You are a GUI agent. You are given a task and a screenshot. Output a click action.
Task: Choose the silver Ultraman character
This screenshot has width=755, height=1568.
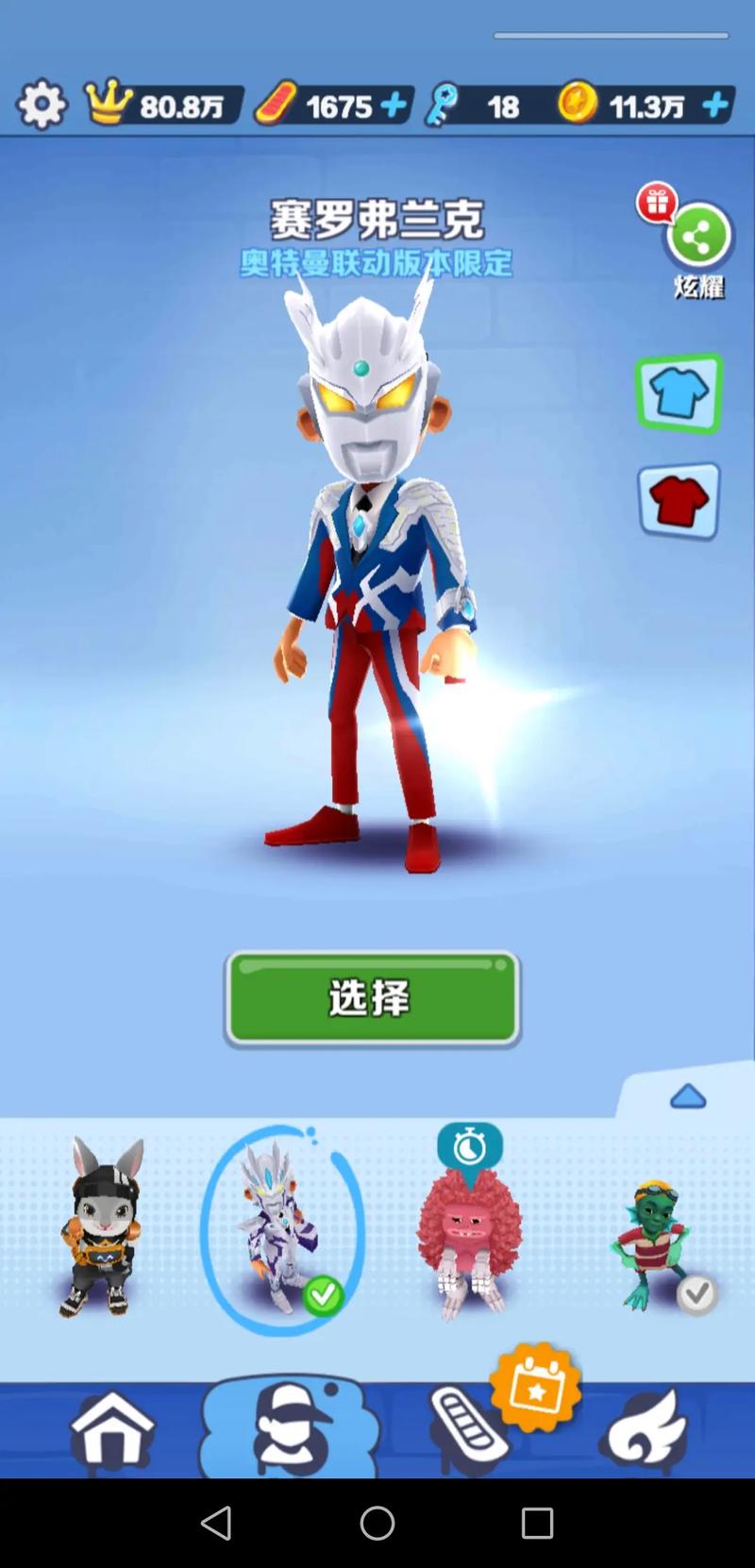(x=280, y=1229)
